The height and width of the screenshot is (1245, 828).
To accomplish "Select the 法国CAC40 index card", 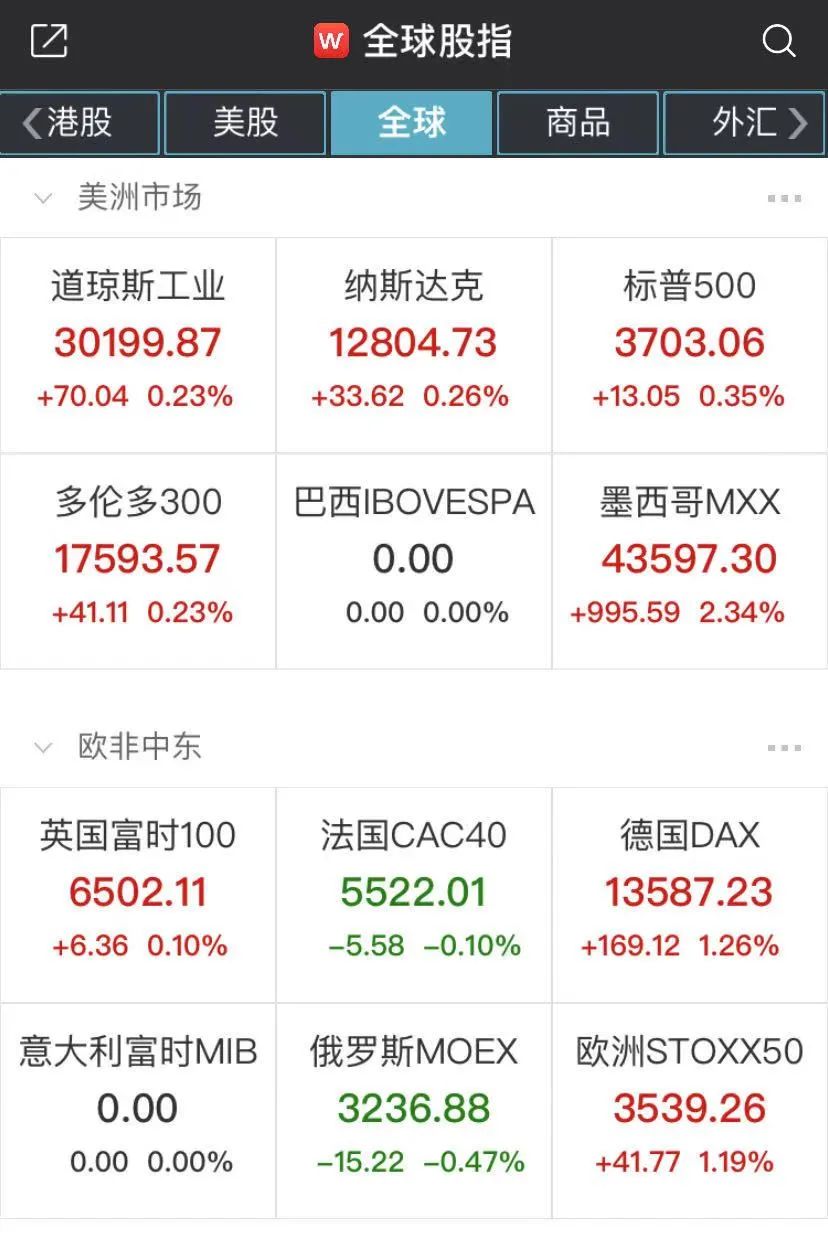I will pos(413,893).
